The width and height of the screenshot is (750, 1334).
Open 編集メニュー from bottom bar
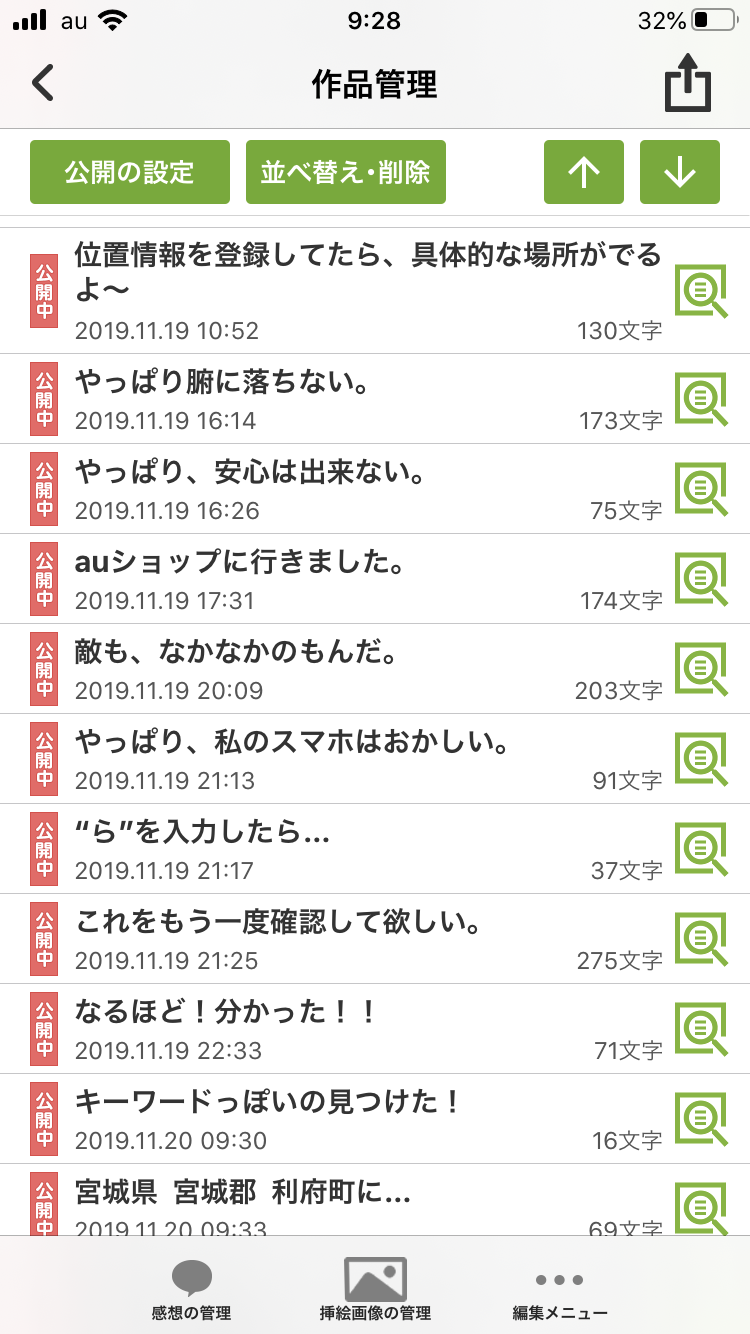(559, 1289)
